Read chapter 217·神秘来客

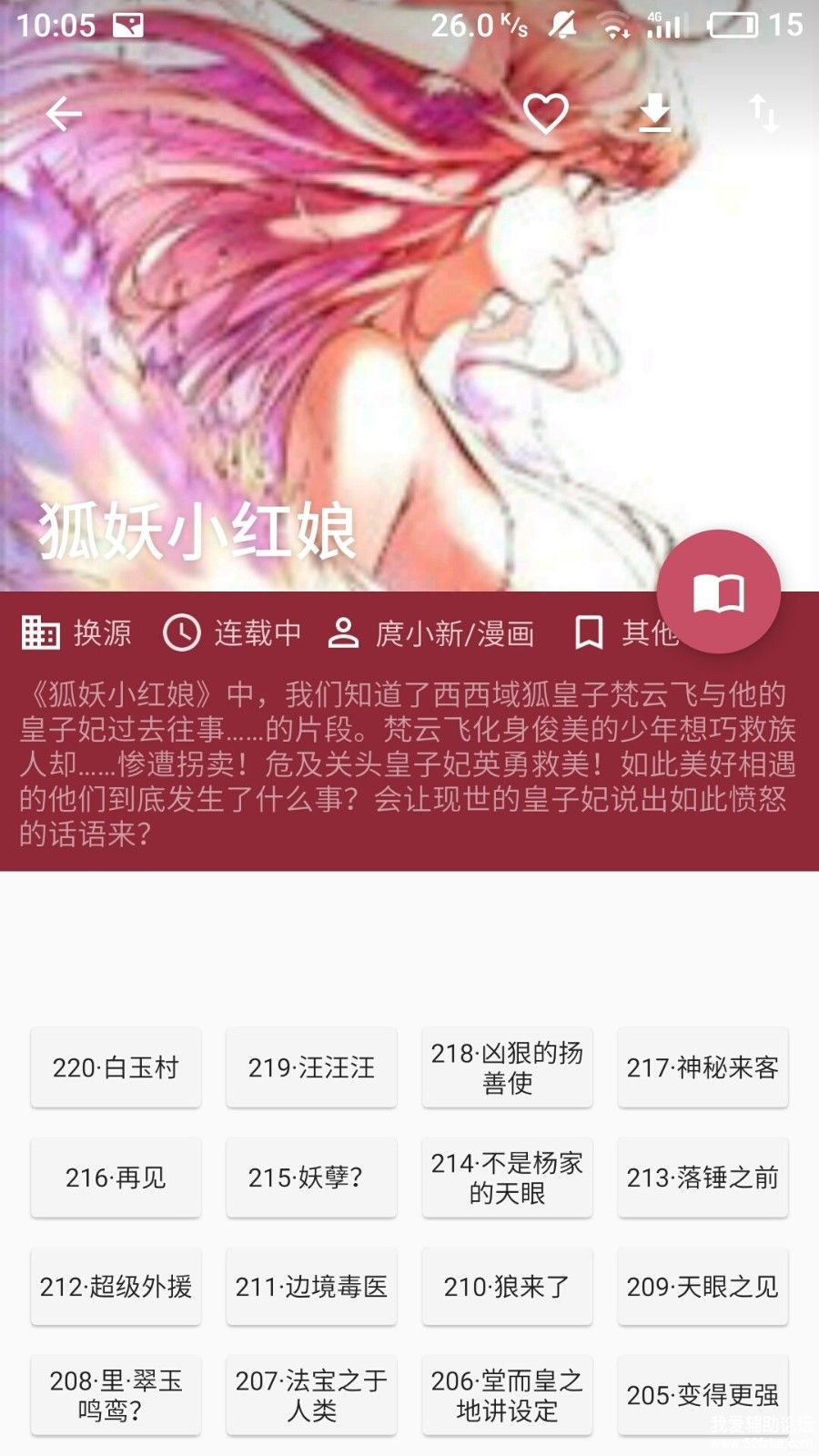pos(703,1067)
